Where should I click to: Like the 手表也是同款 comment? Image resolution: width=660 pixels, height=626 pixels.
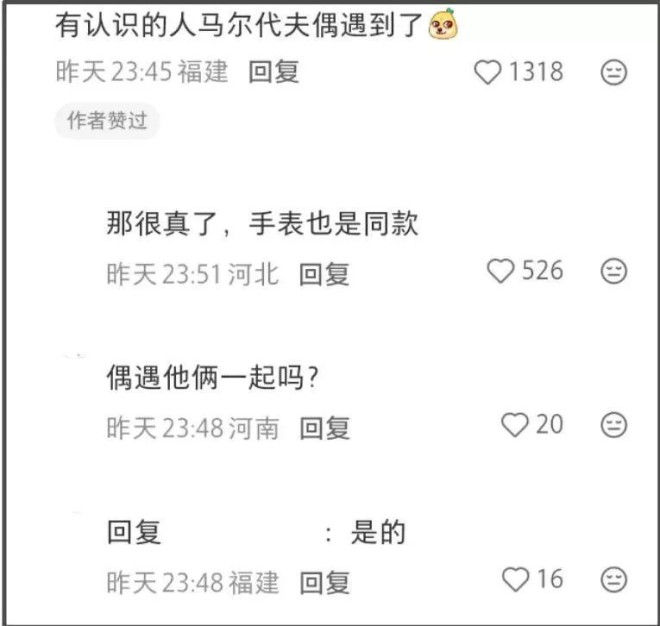pos(500,271)
